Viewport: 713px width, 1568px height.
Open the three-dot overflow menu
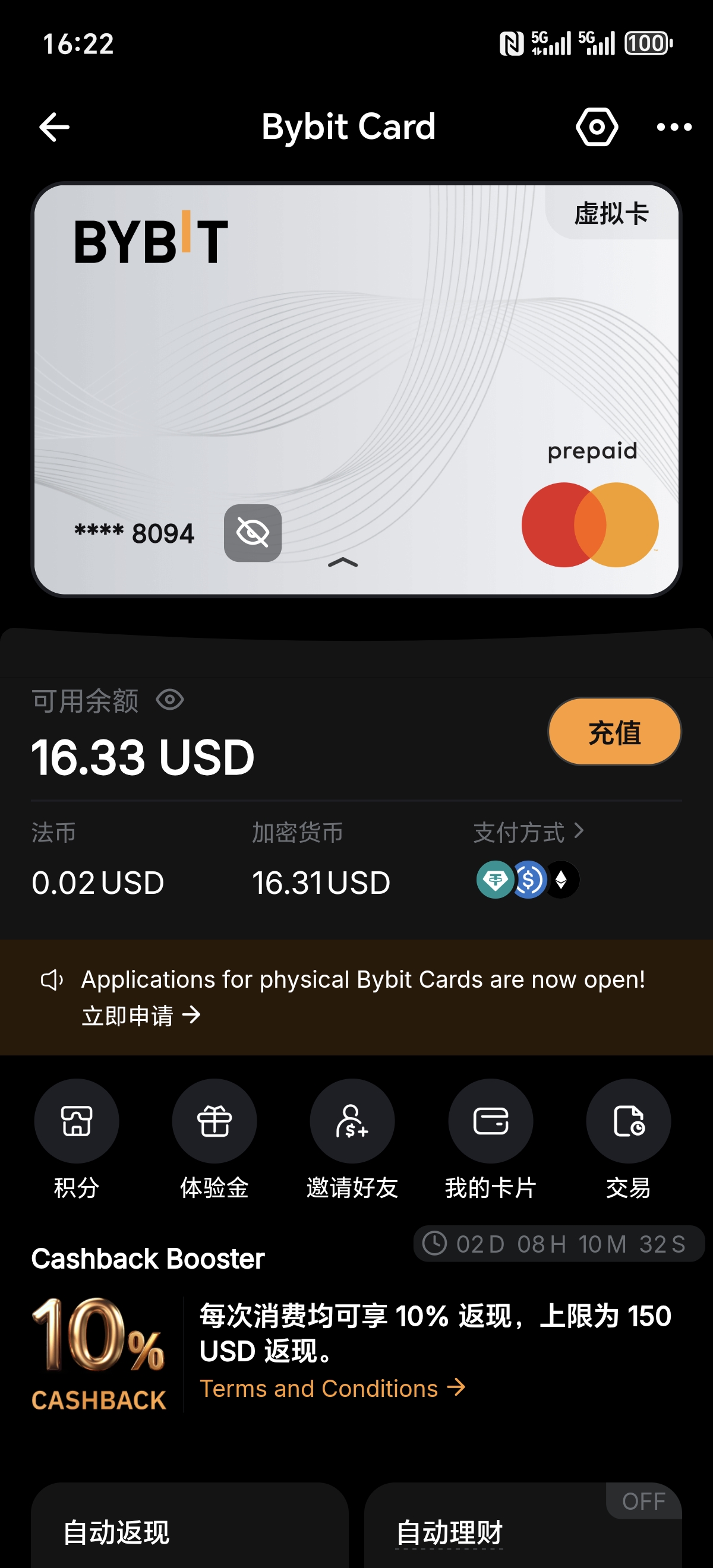click(x=673, y=127)
